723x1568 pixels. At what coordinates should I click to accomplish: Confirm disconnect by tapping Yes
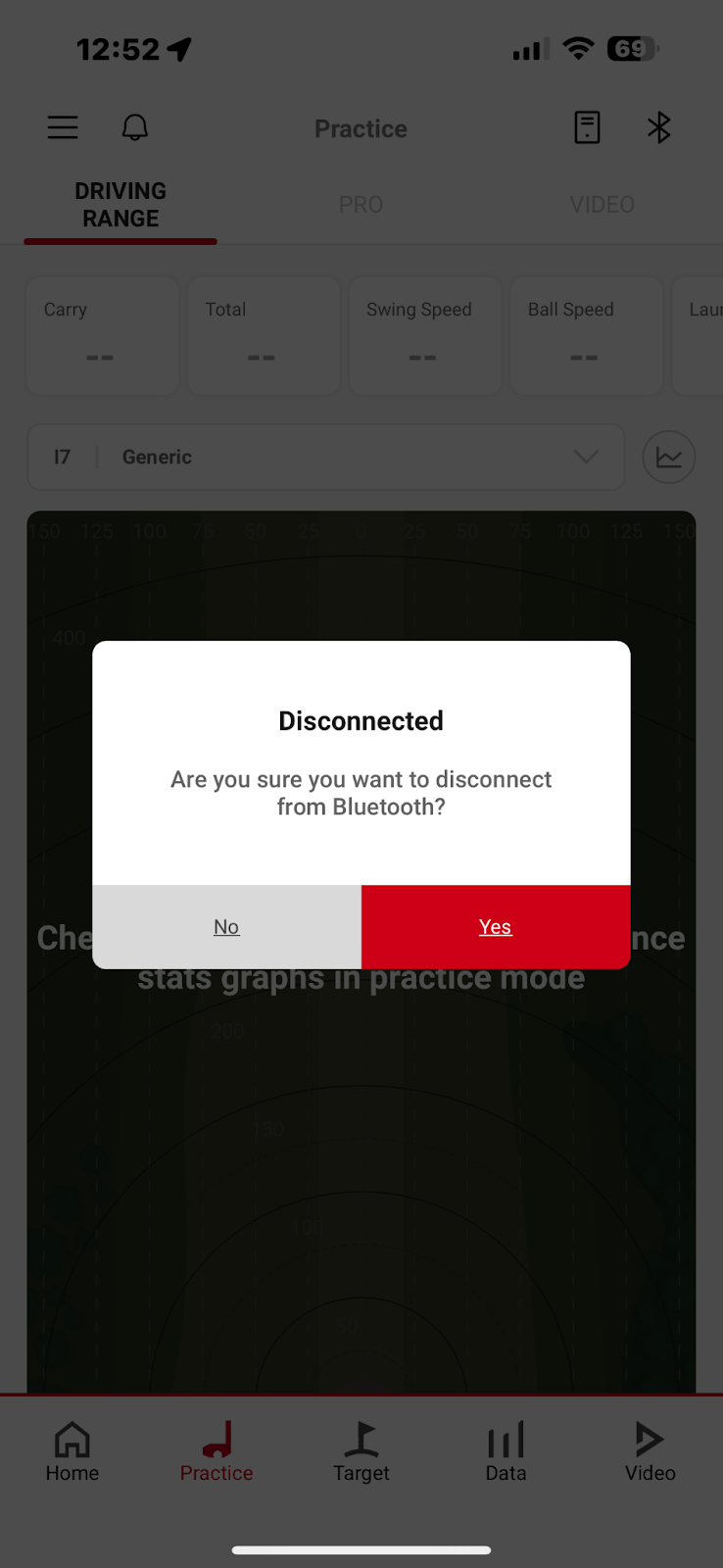click(495, 926)
